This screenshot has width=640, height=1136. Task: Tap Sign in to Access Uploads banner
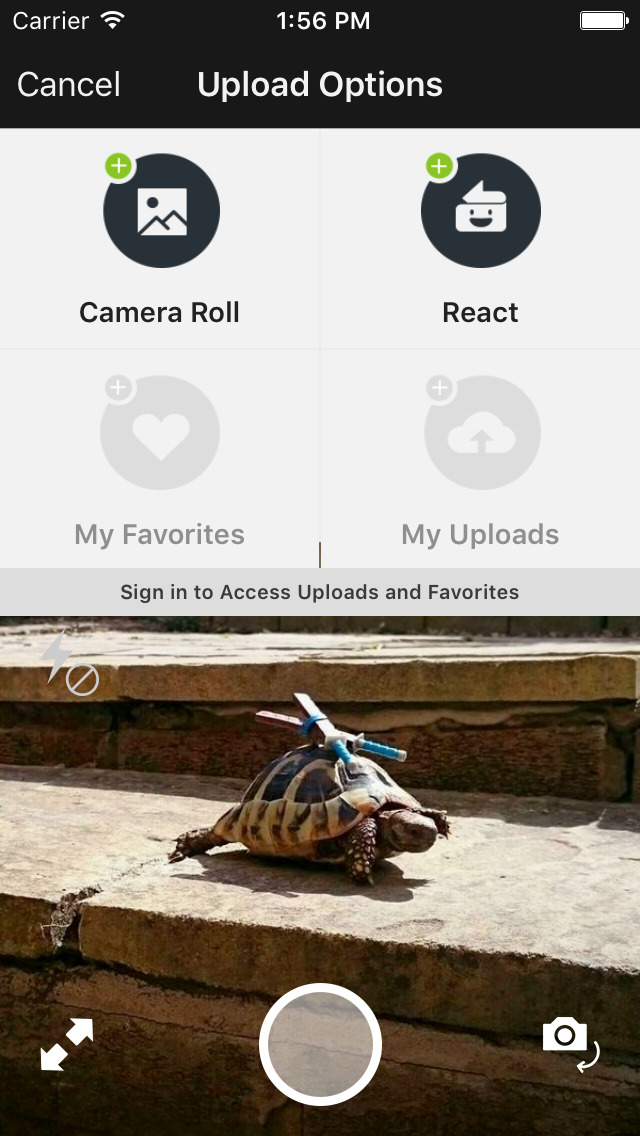tap(320, 592)
